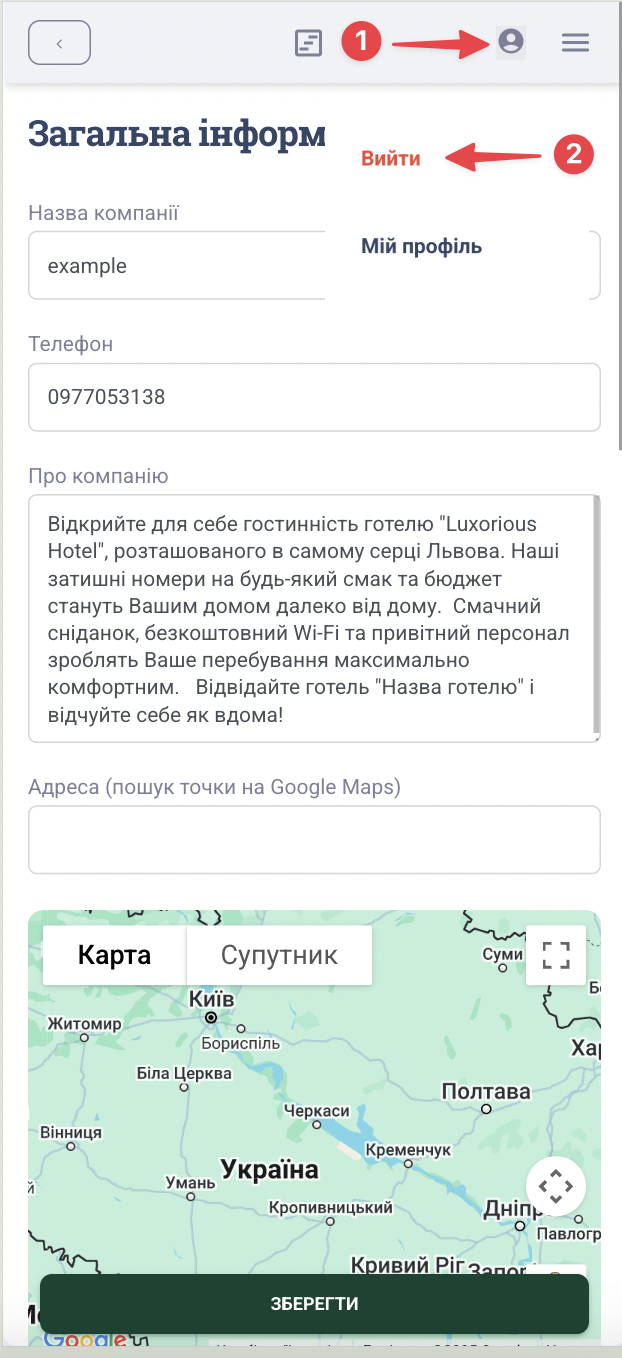Toggle fullscreen map view
This screenshot has height=1358, width=622.
pos(556,955)
